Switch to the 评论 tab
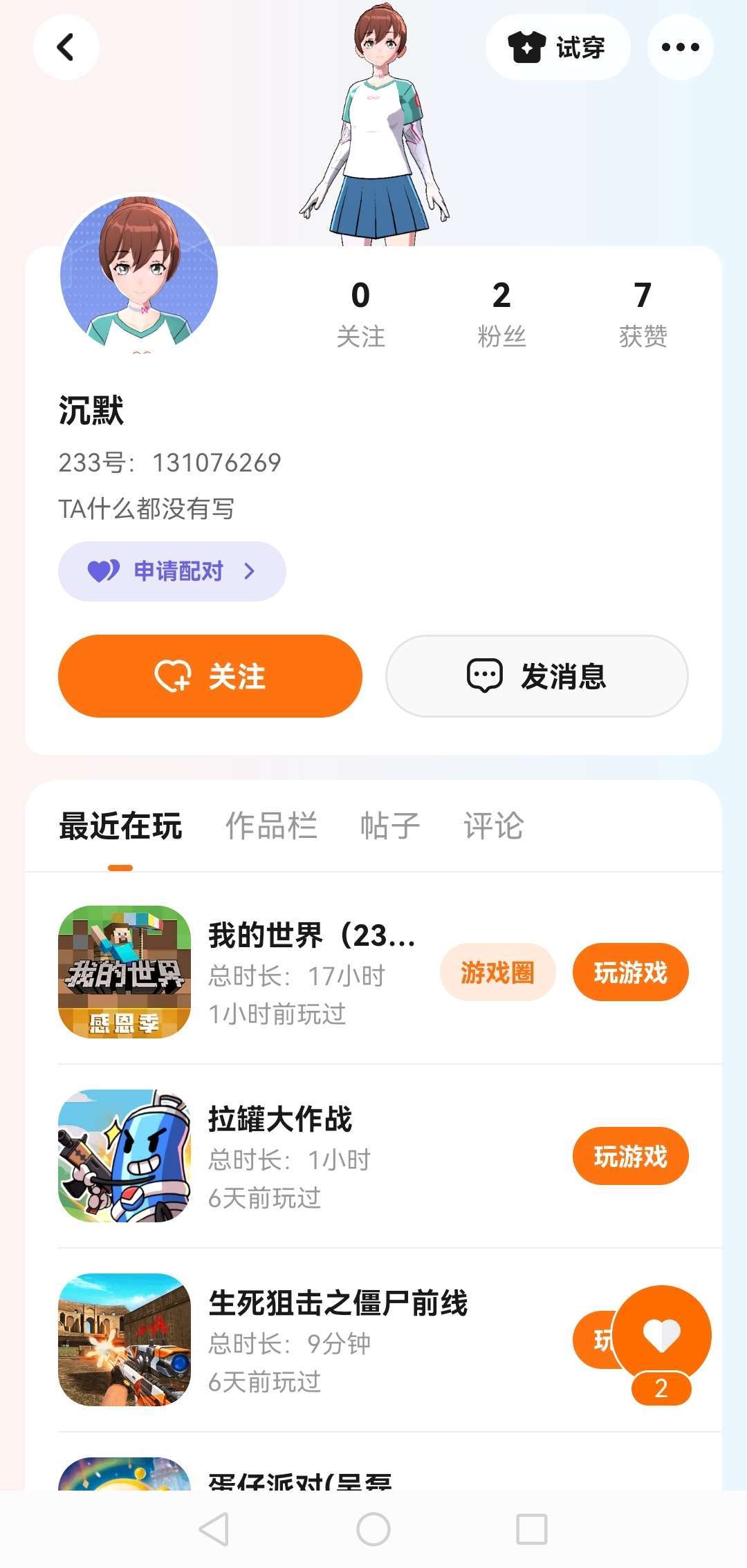The height and width of the screenshot is (1568, 747). 493,826
